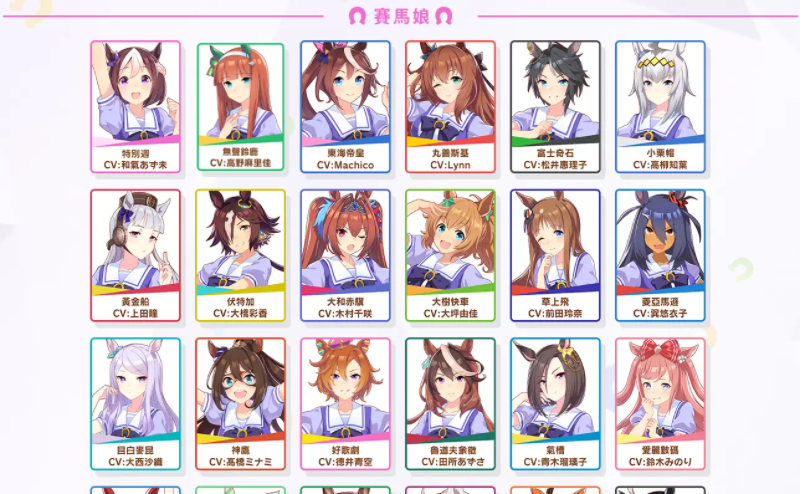
Task: View the 東海帝皇 character card
Action: tap(345, 105)
